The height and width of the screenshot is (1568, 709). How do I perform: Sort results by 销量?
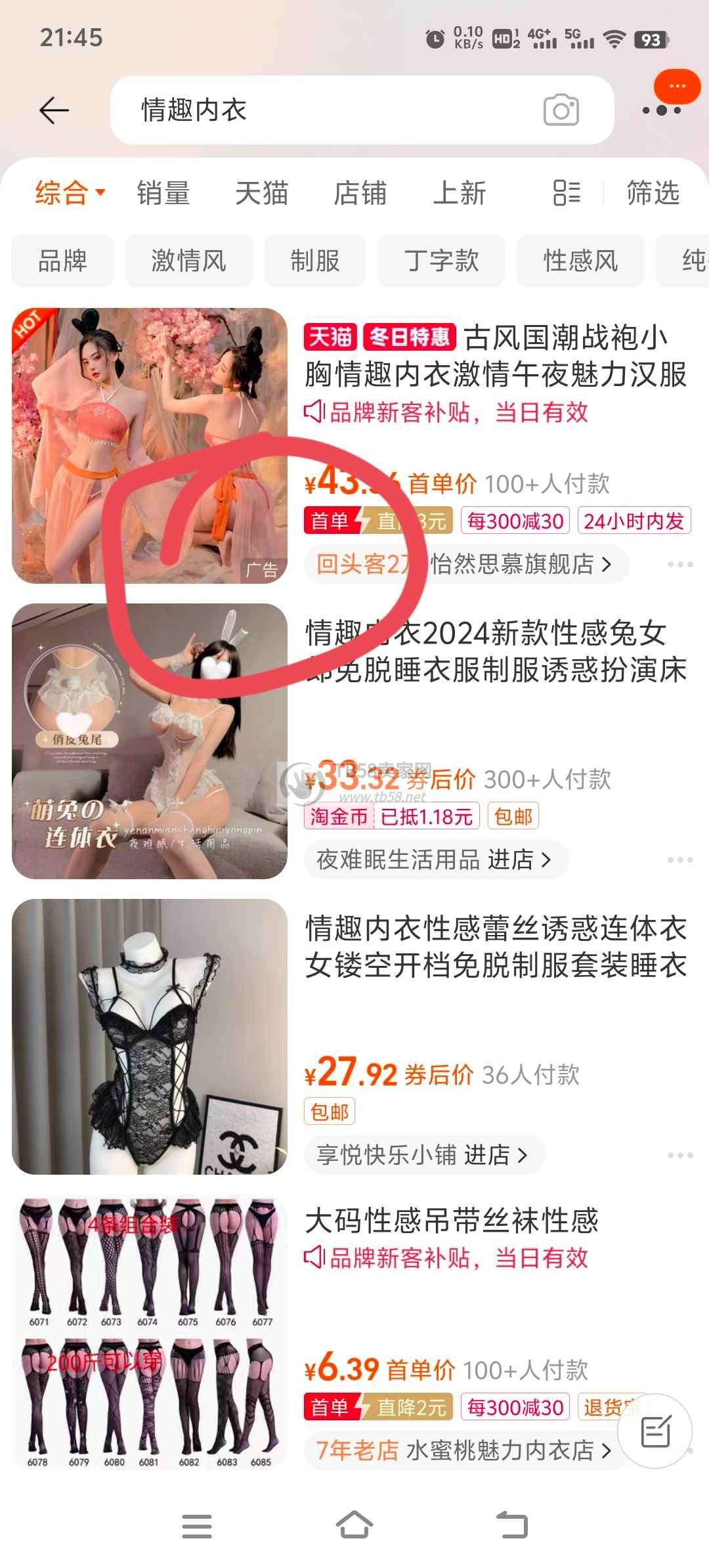(163, 193)
